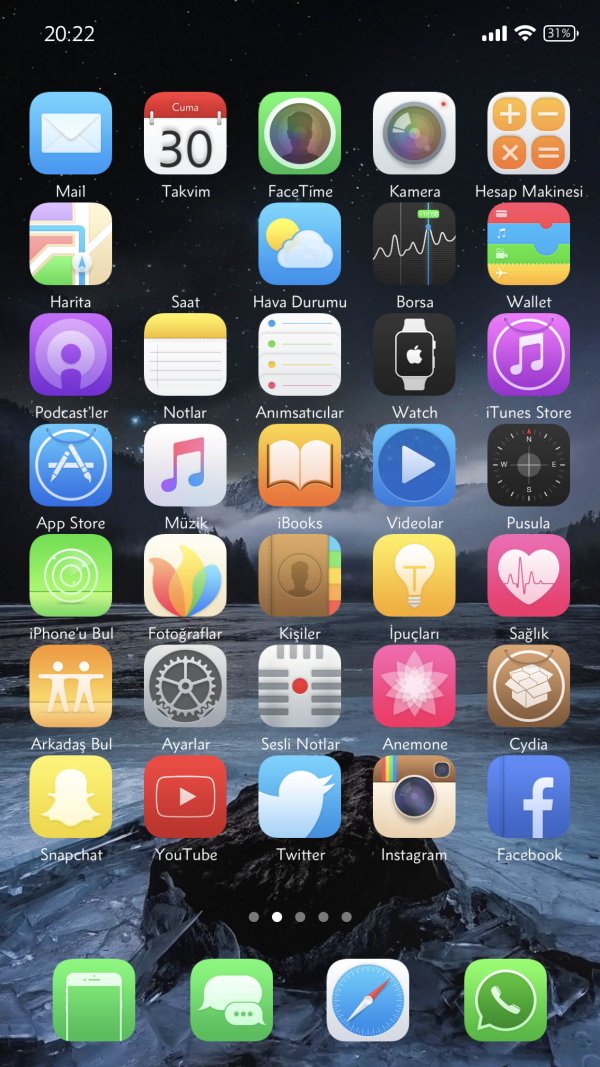Open the Wallet app
The image size is (600, 1067).
coord(528,245)
